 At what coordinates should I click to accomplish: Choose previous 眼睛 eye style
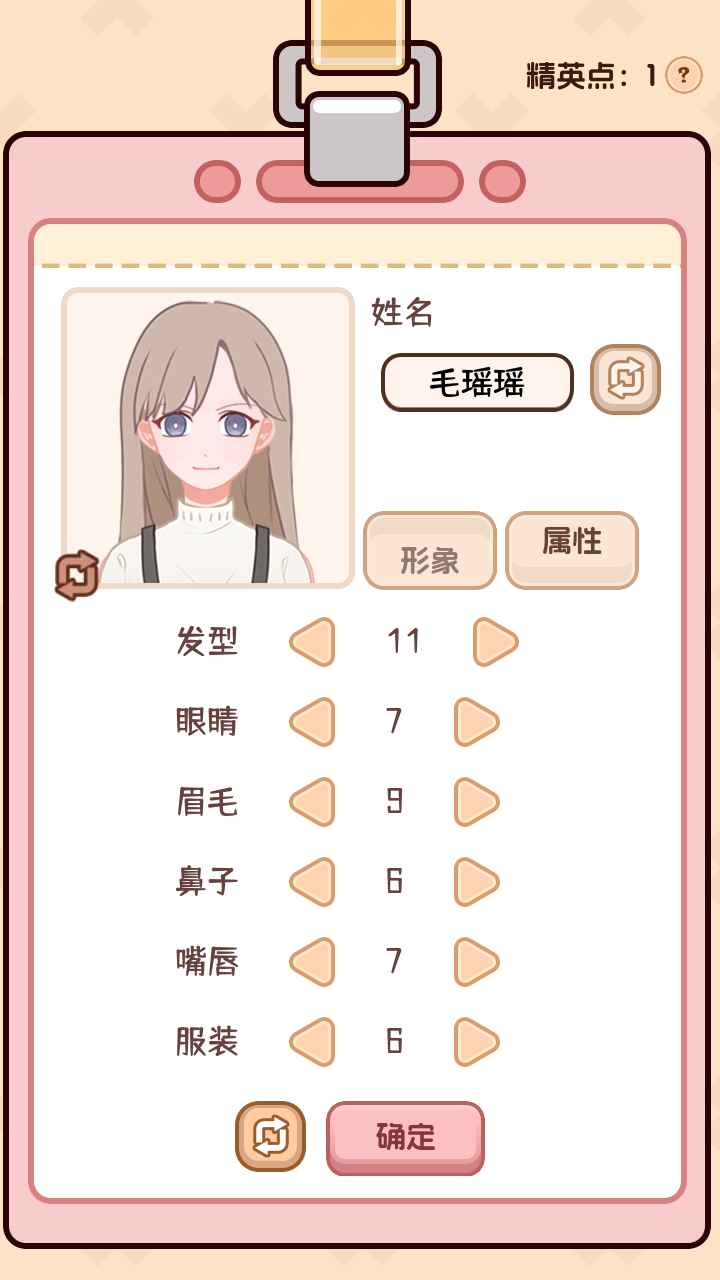pos(312,722)
